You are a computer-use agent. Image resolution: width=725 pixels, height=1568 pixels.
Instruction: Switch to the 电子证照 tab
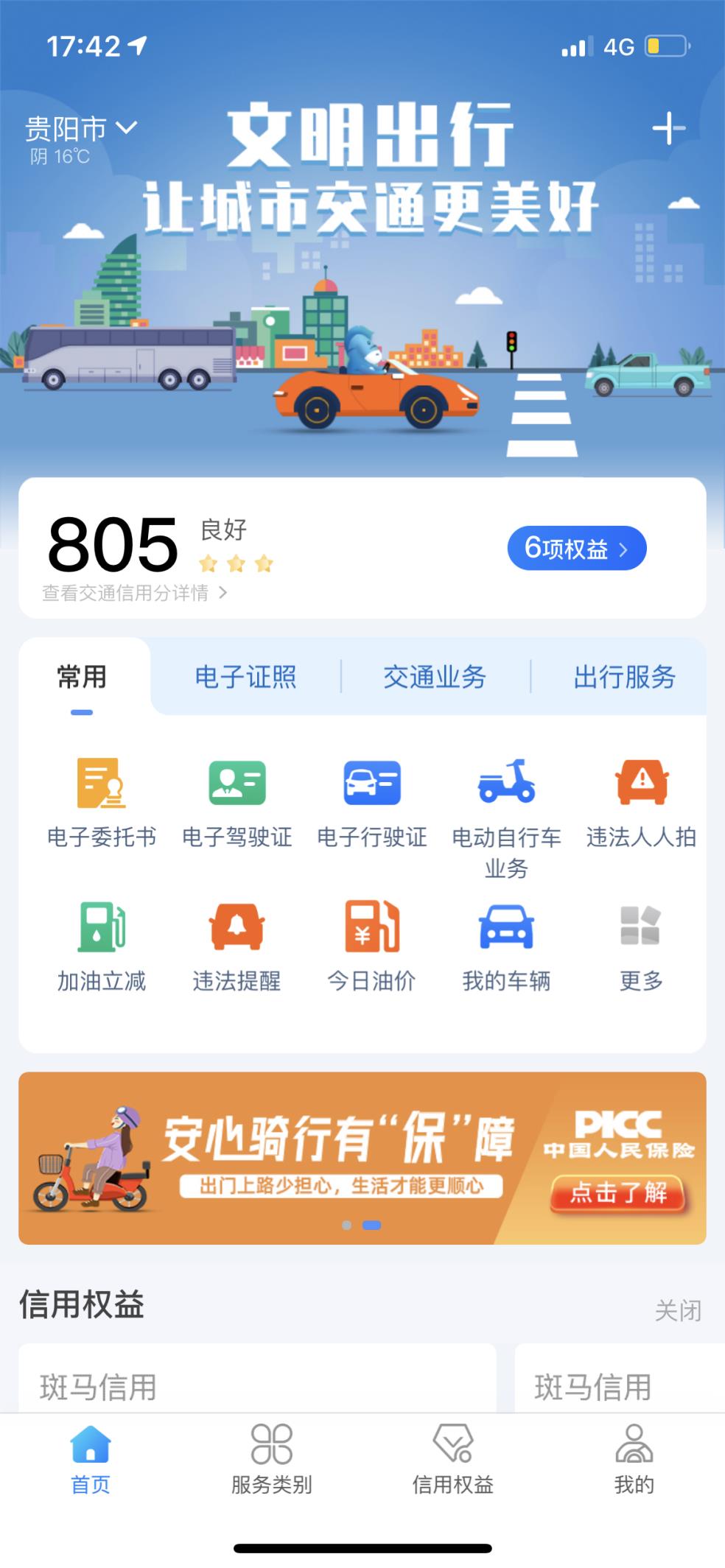[x=245, y=677]
